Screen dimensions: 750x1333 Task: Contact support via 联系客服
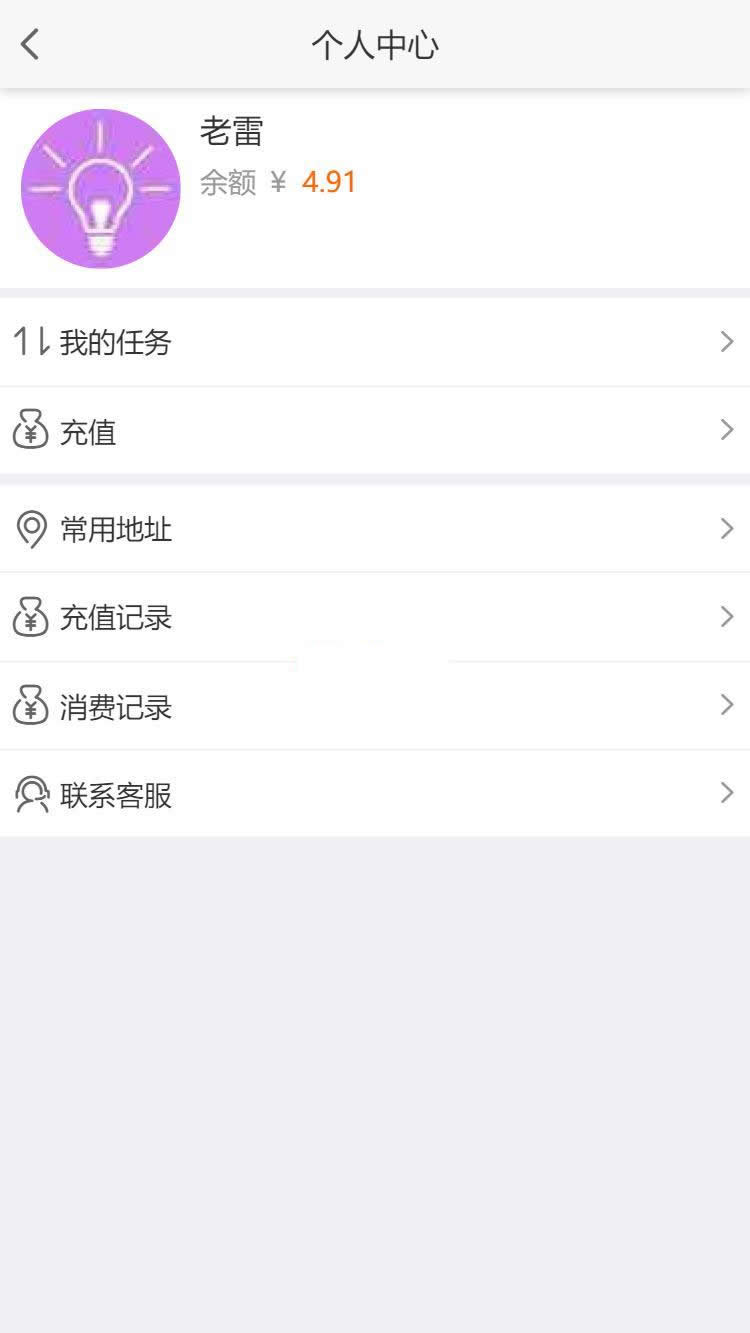(115, 795)
